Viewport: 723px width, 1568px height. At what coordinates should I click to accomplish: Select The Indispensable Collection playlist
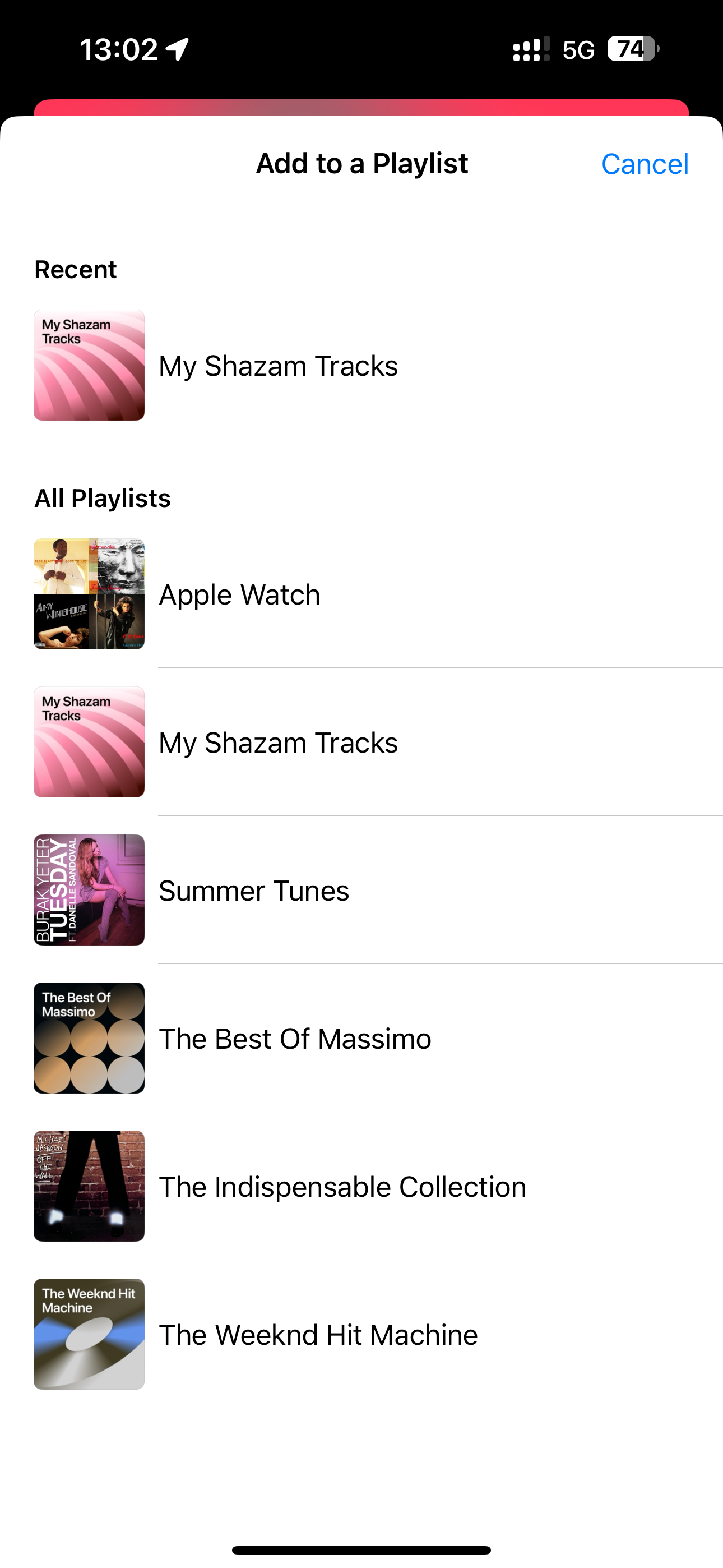[x=342, y=1186]
